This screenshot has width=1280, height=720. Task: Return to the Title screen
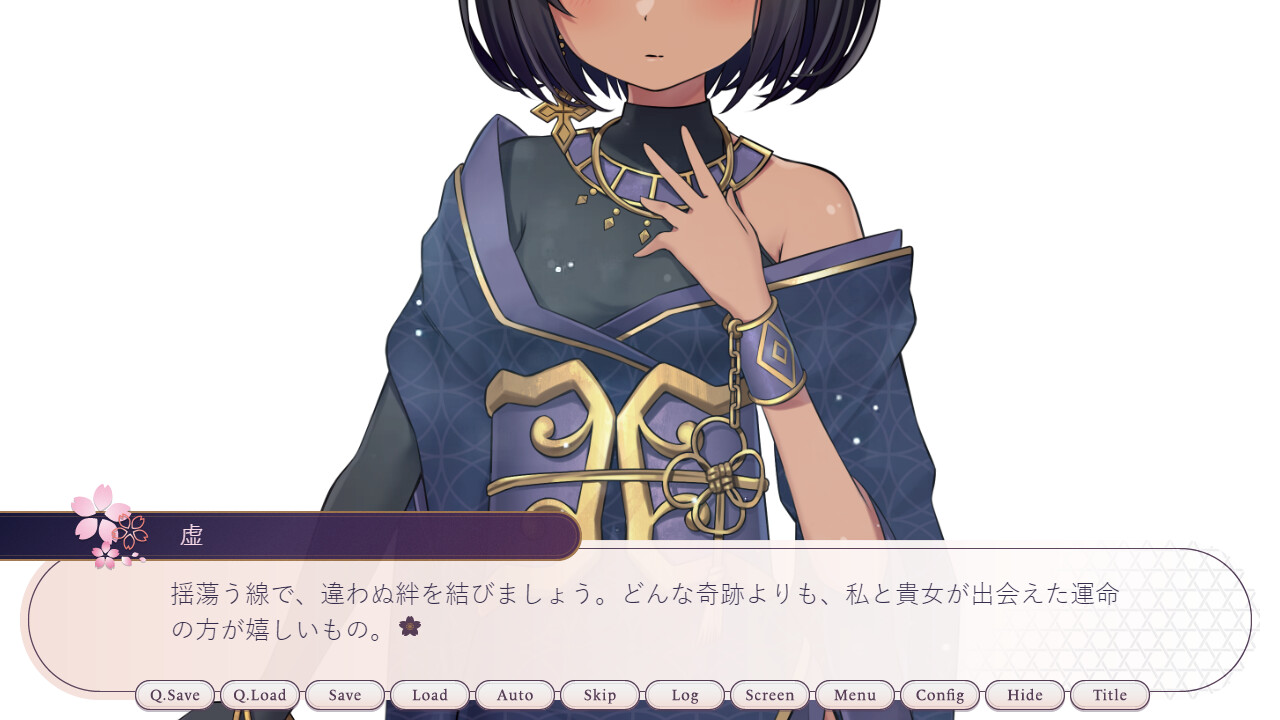click(x=1110, y=695)
